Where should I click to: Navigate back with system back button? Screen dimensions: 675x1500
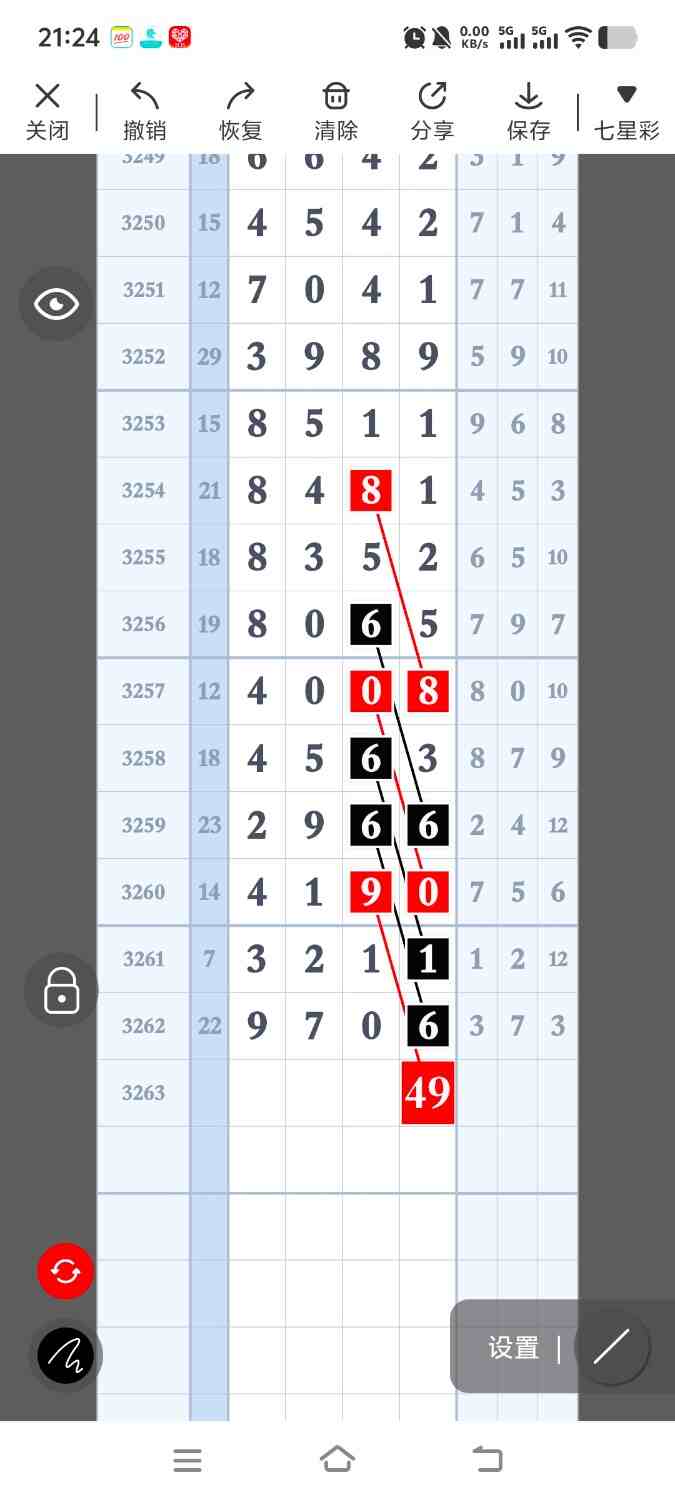[488, 1460]
